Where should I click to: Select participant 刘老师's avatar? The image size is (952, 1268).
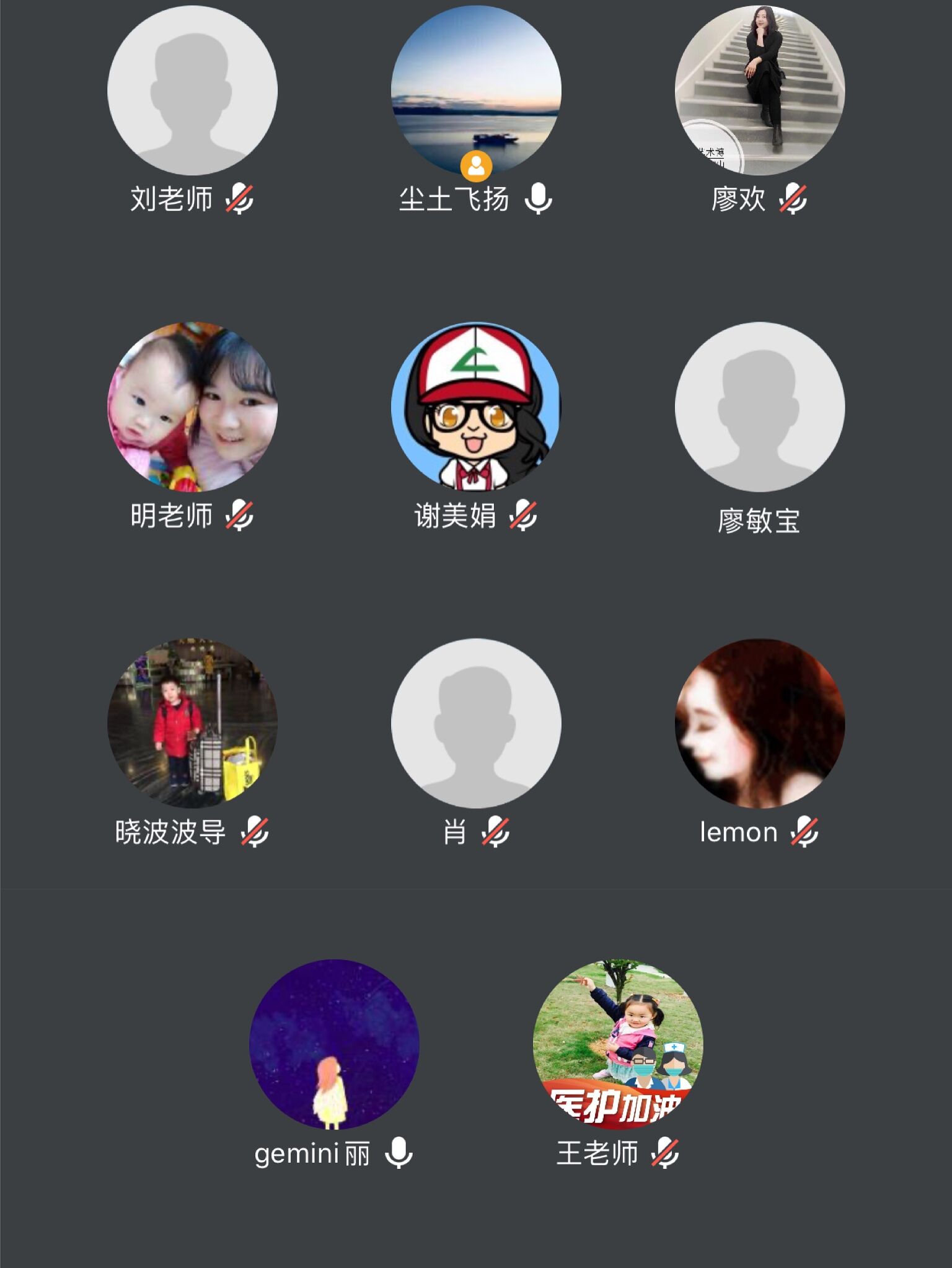tap(192, 90)
